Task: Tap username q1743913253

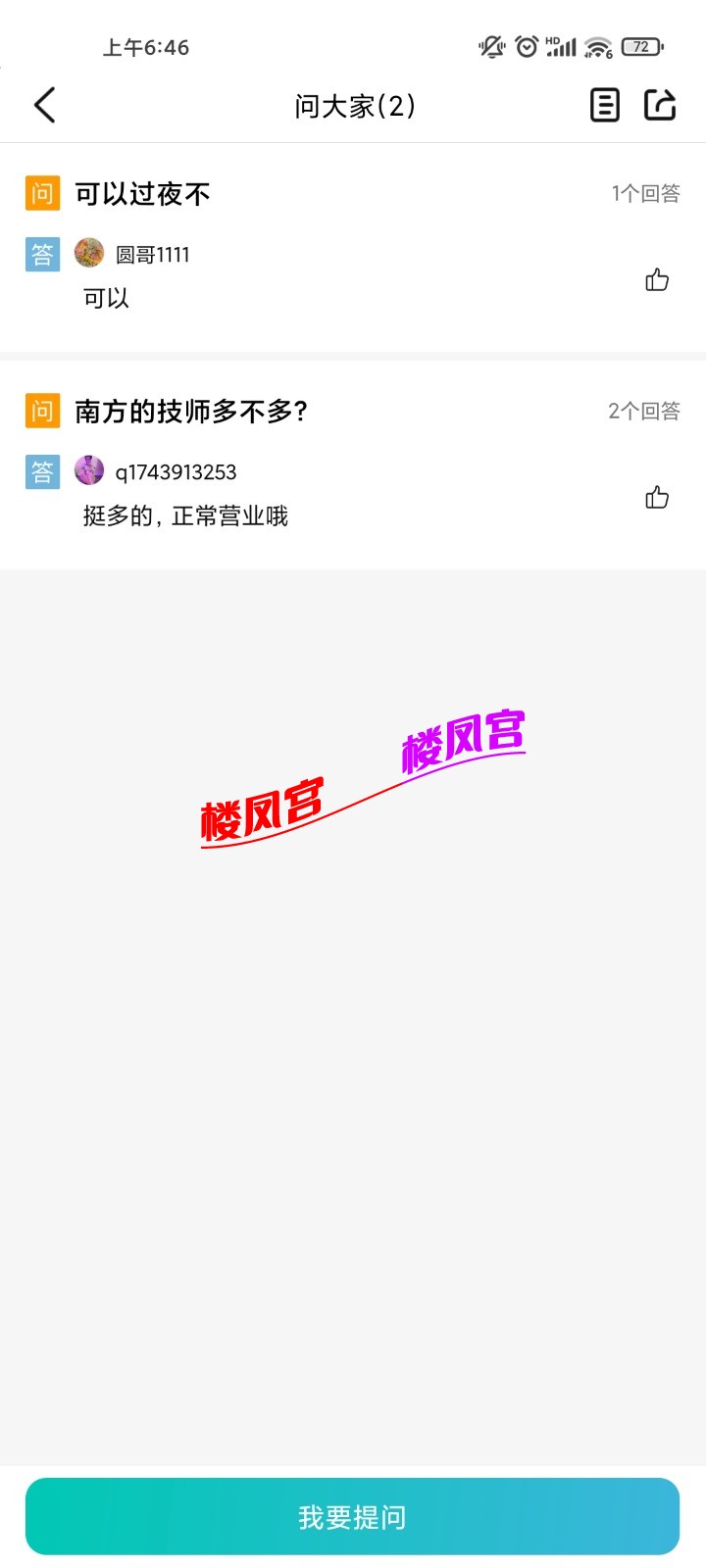Action: [176, 471]
